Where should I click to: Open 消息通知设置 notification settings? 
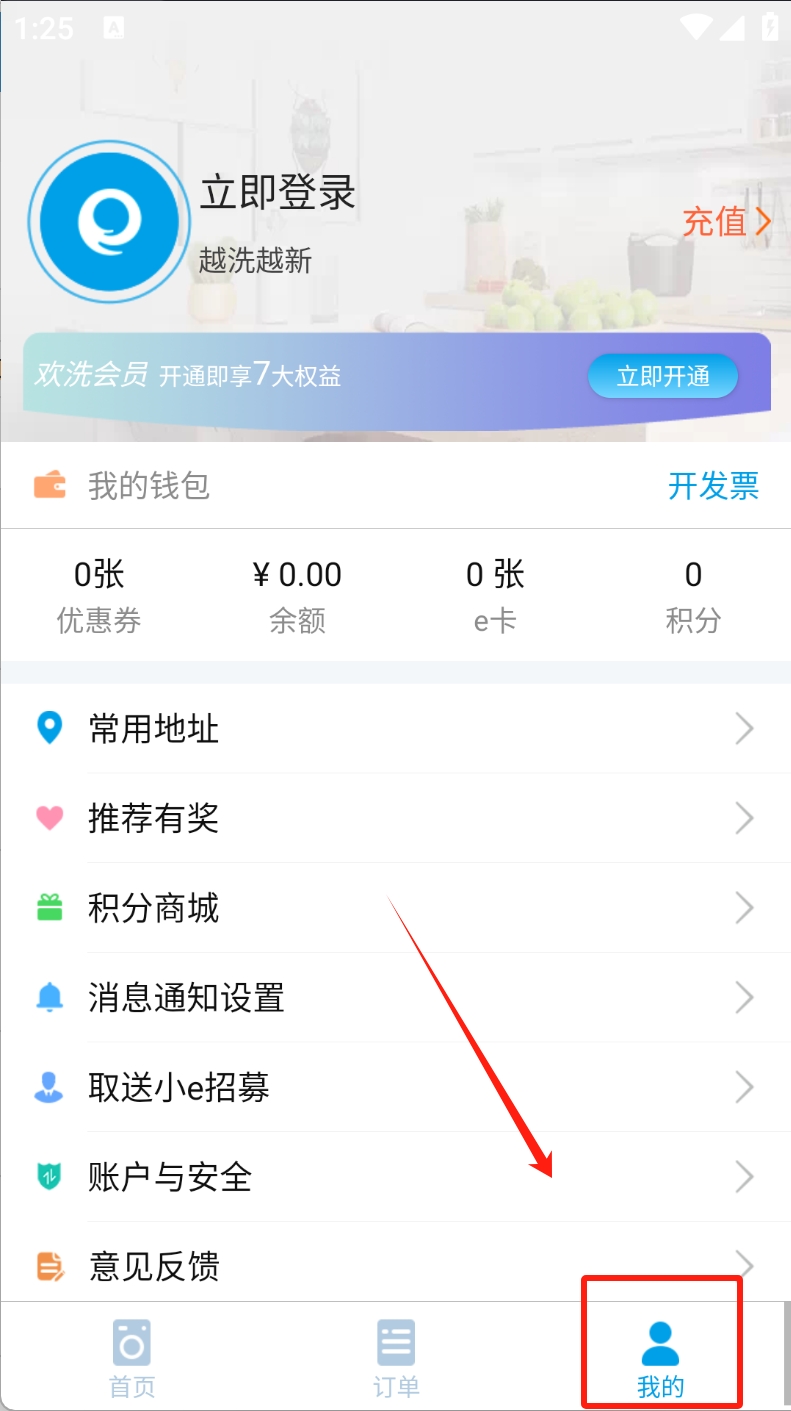[x=395, y=998]
